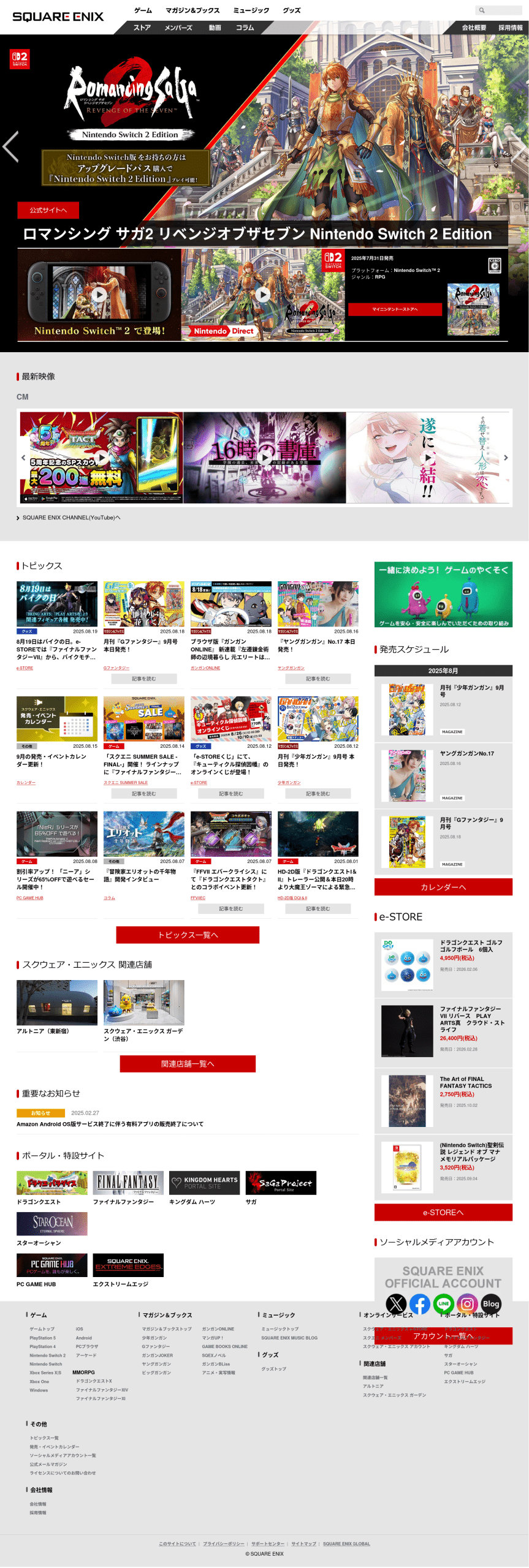Viewport: 529px width, 1568px height.
Task: View the full list via トピックス一覧へ
Action: click(x=188, y=935)
